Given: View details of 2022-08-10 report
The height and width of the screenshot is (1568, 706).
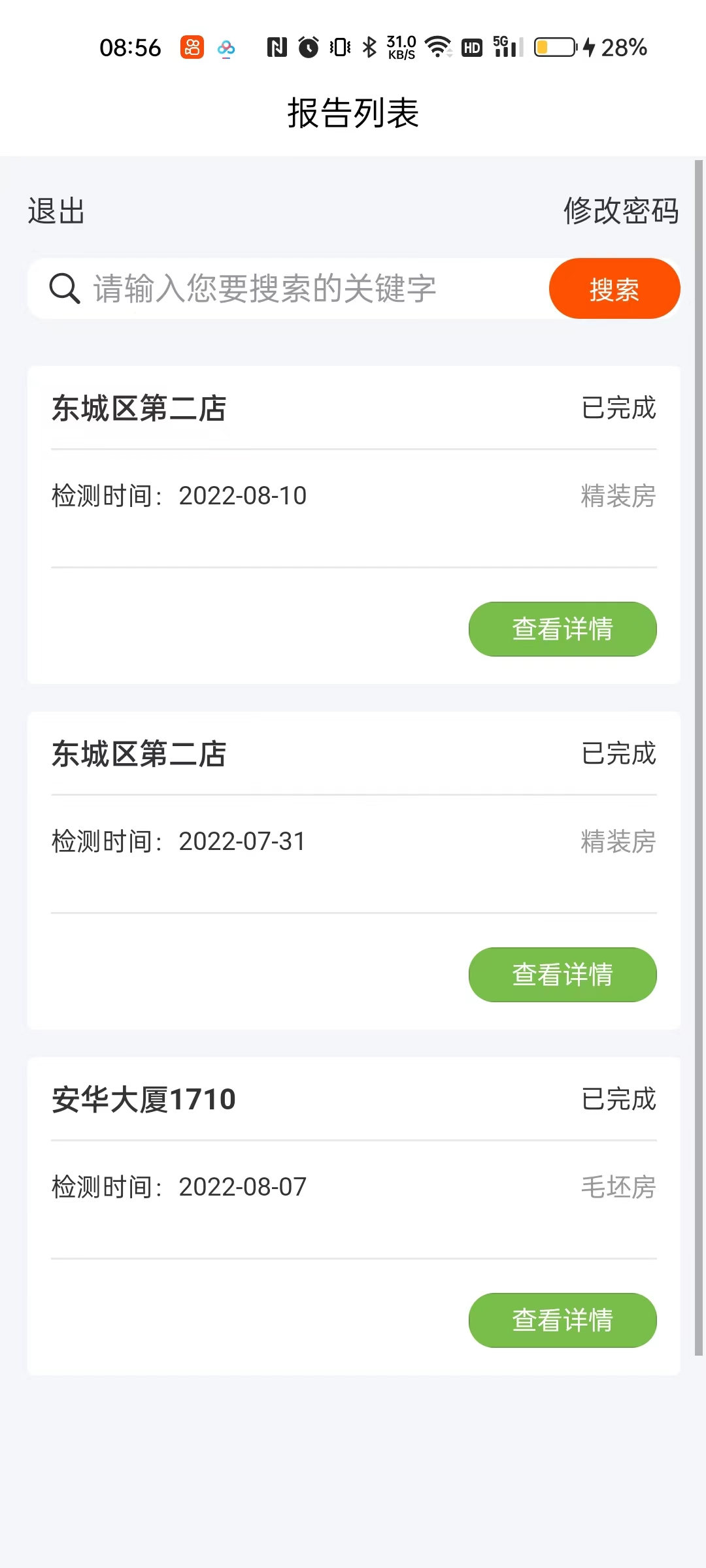Looking at the screenshot, I should click(x=562, y=629).
